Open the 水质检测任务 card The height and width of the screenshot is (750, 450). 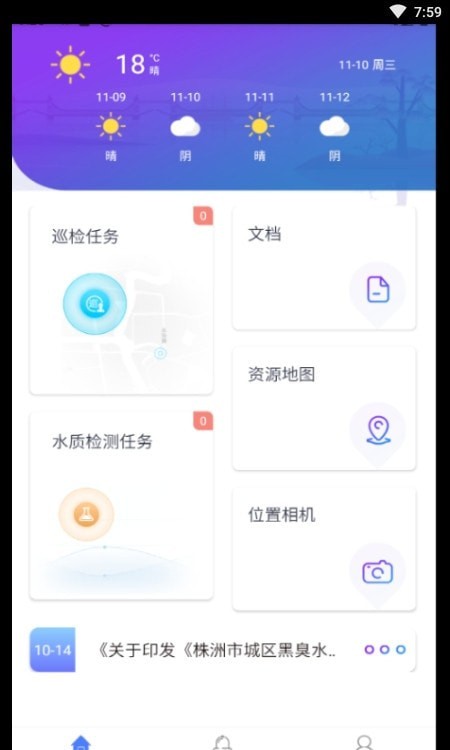(x=121, y=506)
